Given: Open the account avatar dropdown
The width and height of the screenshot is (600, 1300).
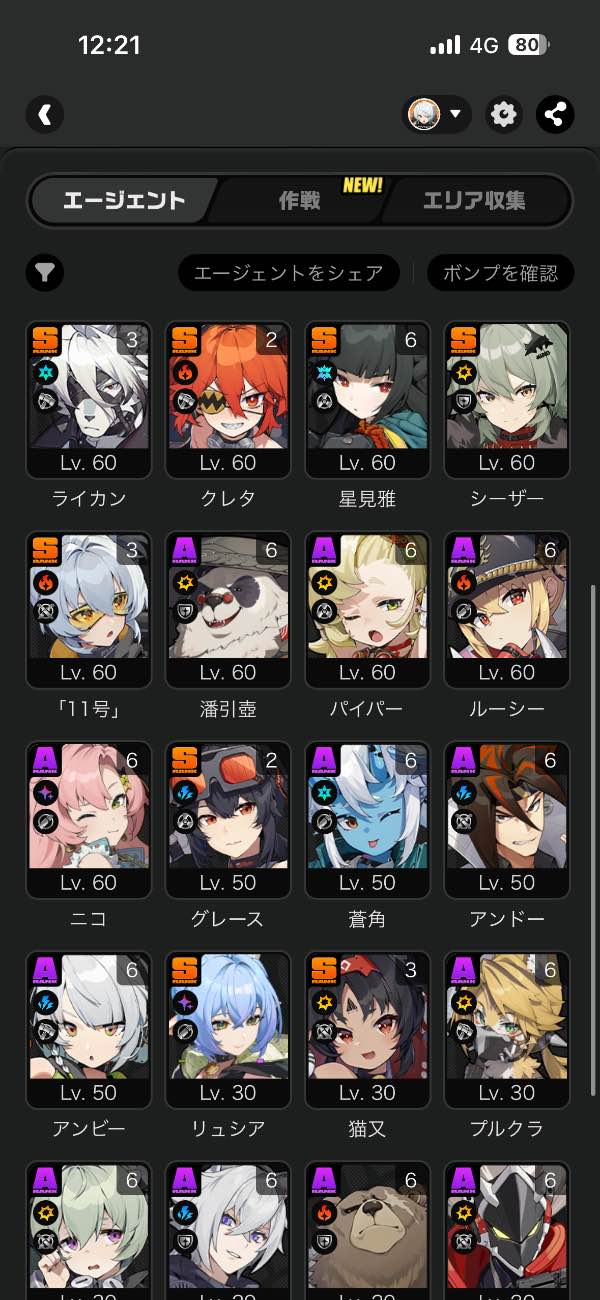Looking at the screenshot, I should click(437, 114).
